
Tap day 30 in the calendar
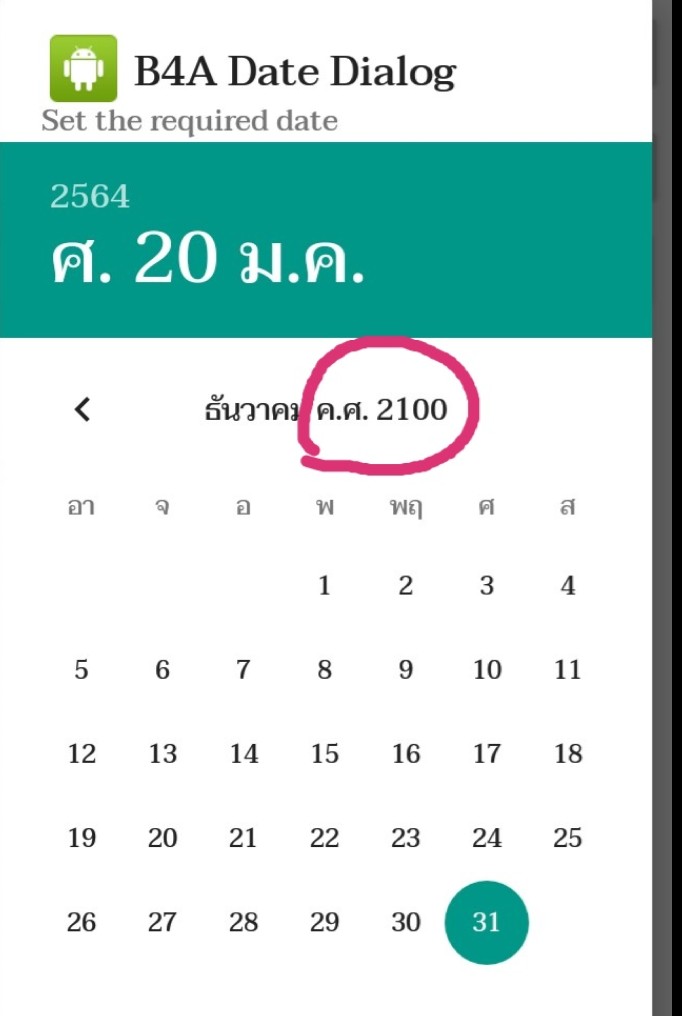click(405, 922)
